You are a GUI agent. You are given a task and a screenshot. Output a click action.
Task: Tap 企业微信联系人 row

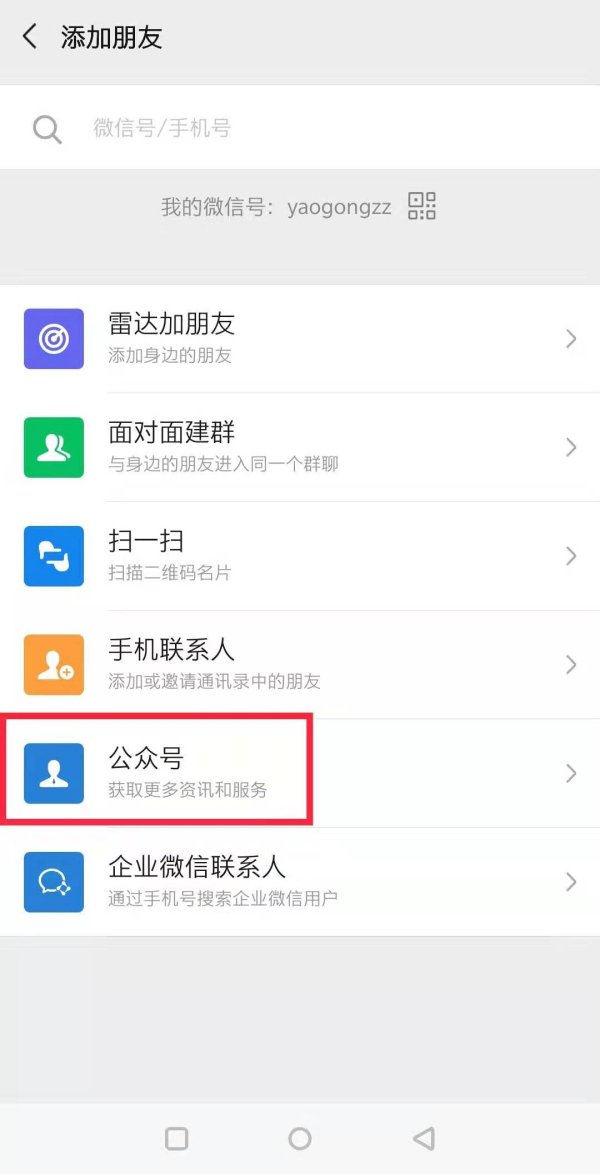coord(300,881)
